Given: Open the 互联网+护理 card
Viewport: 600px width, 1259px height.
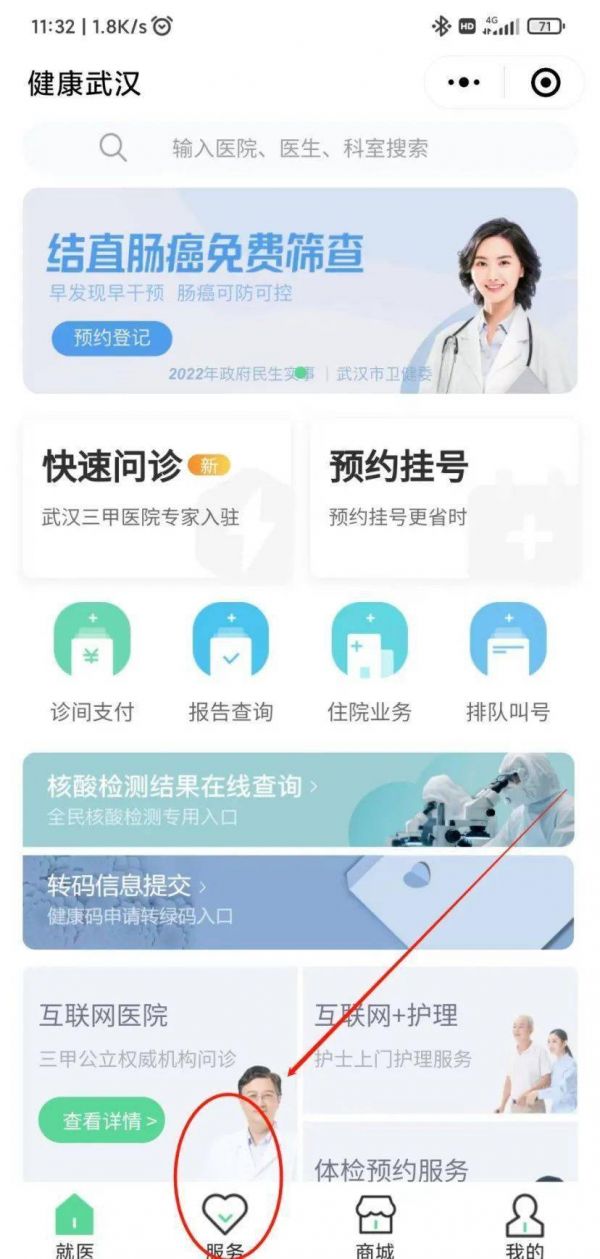Looking at the screenshot, I should coord(440,1038).
